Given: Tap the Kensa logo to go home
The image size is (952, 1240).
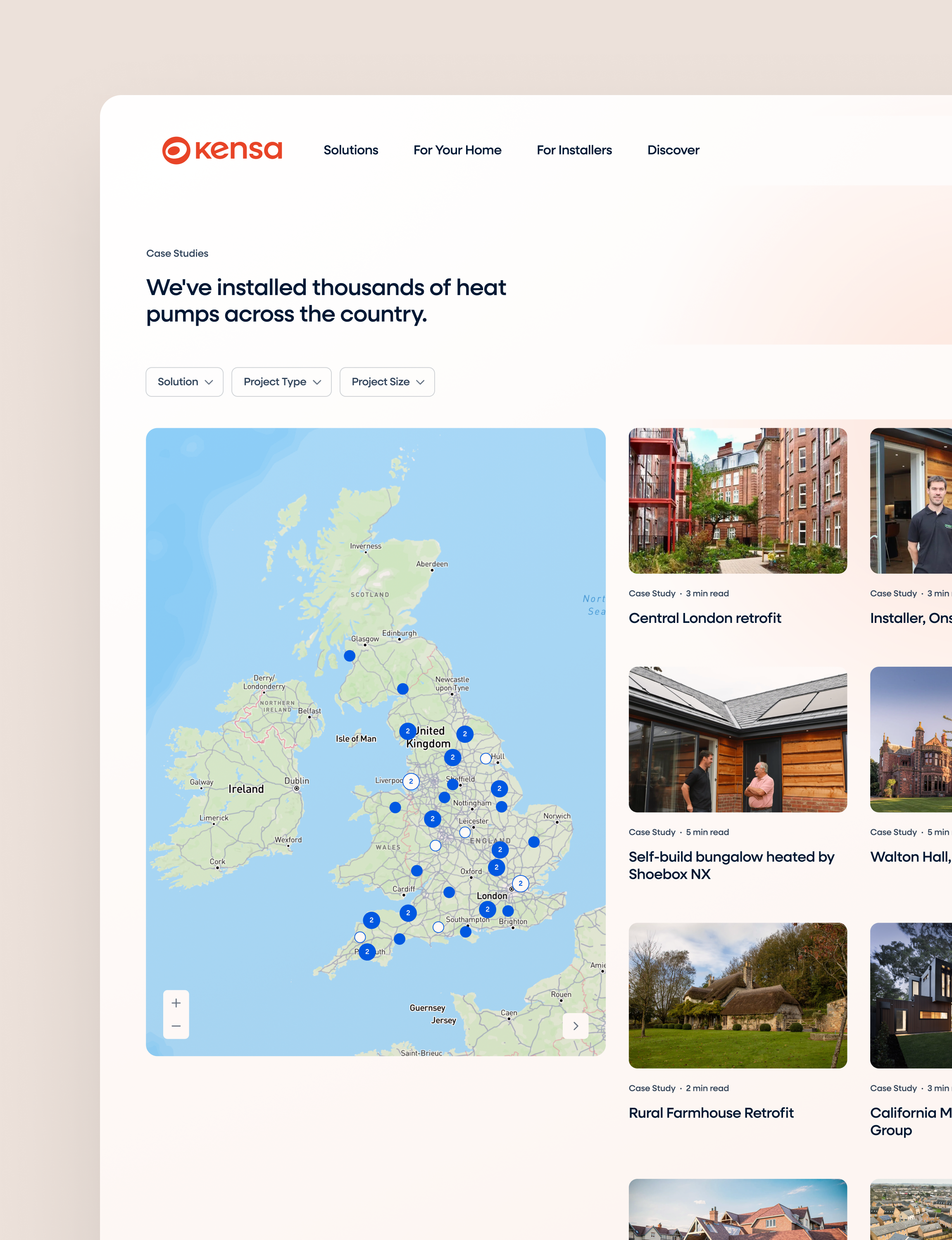Looking at the screenshot, I should [x=221, y=150].
